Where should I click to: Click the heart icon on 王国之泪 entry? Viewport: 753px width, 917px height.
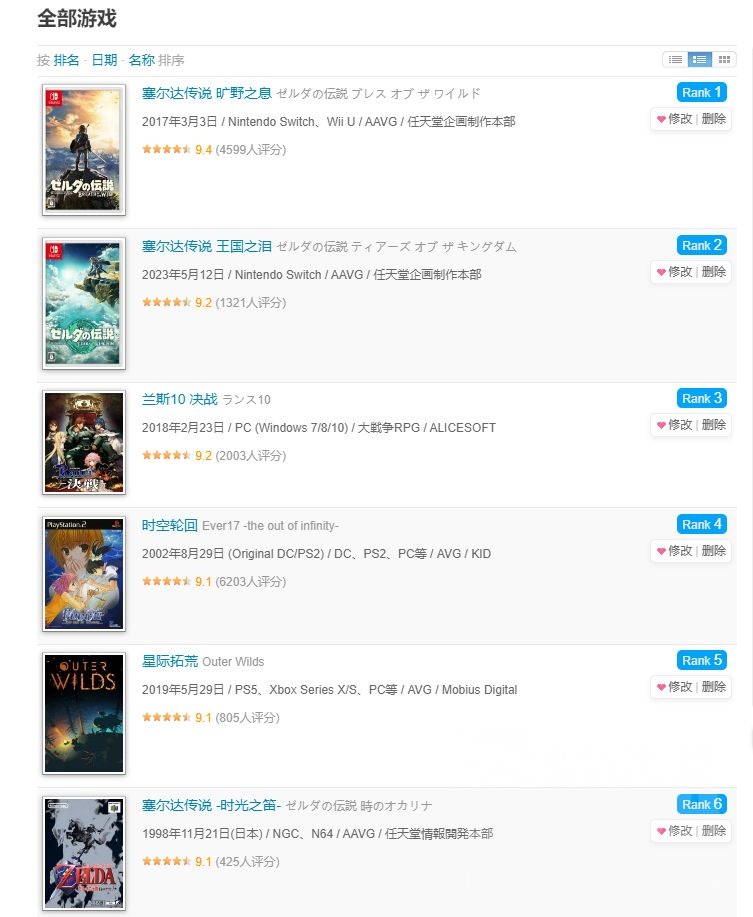coord(660,272)
